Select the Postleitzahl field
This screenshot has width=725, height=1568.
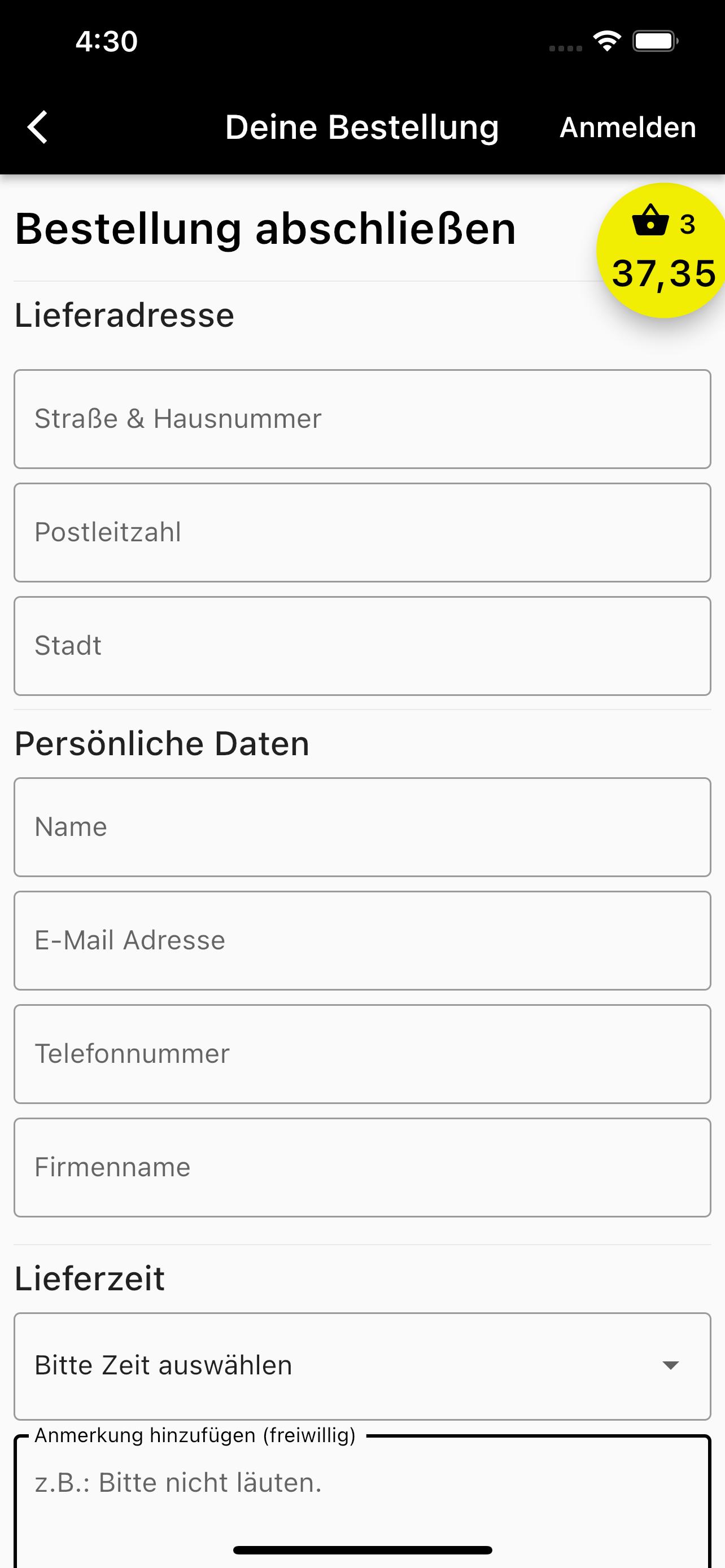point(362,532)
